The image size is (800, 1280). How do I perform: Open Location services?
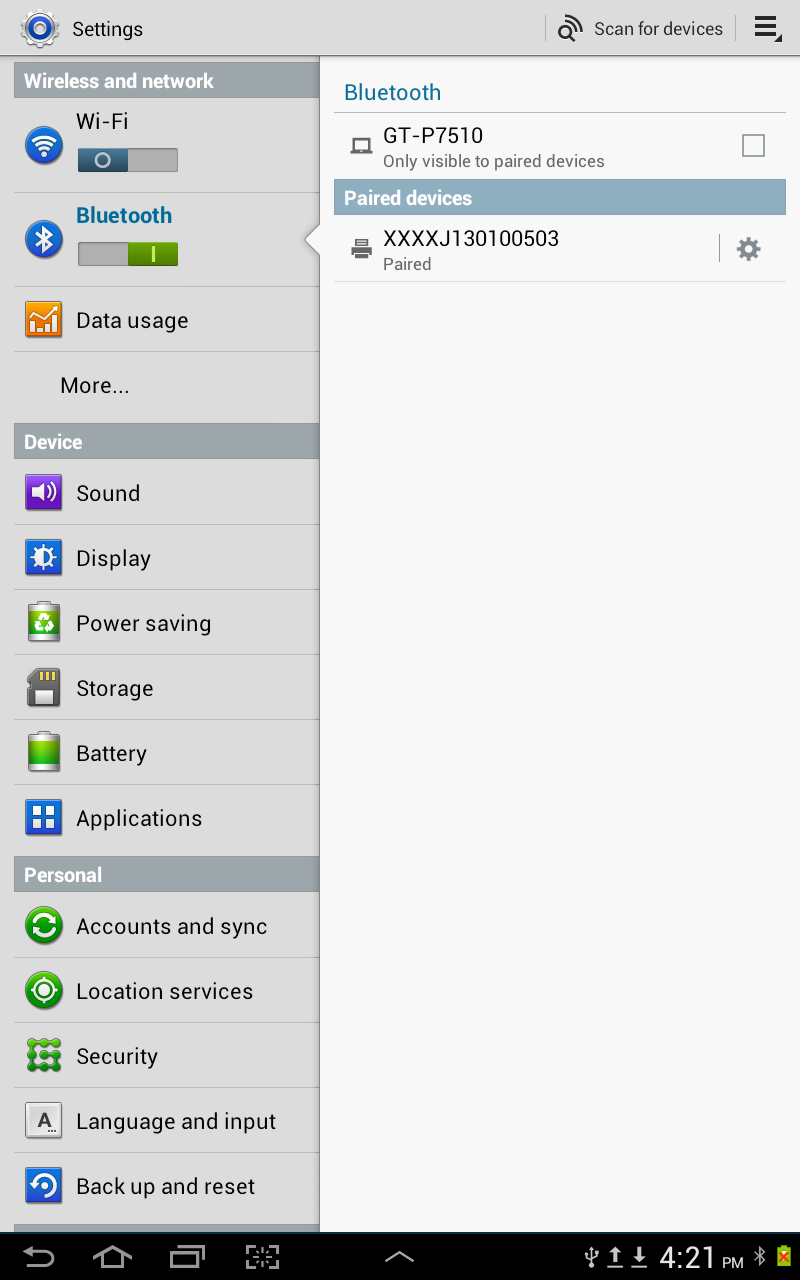pyautogui.click(x=166, y=991)
